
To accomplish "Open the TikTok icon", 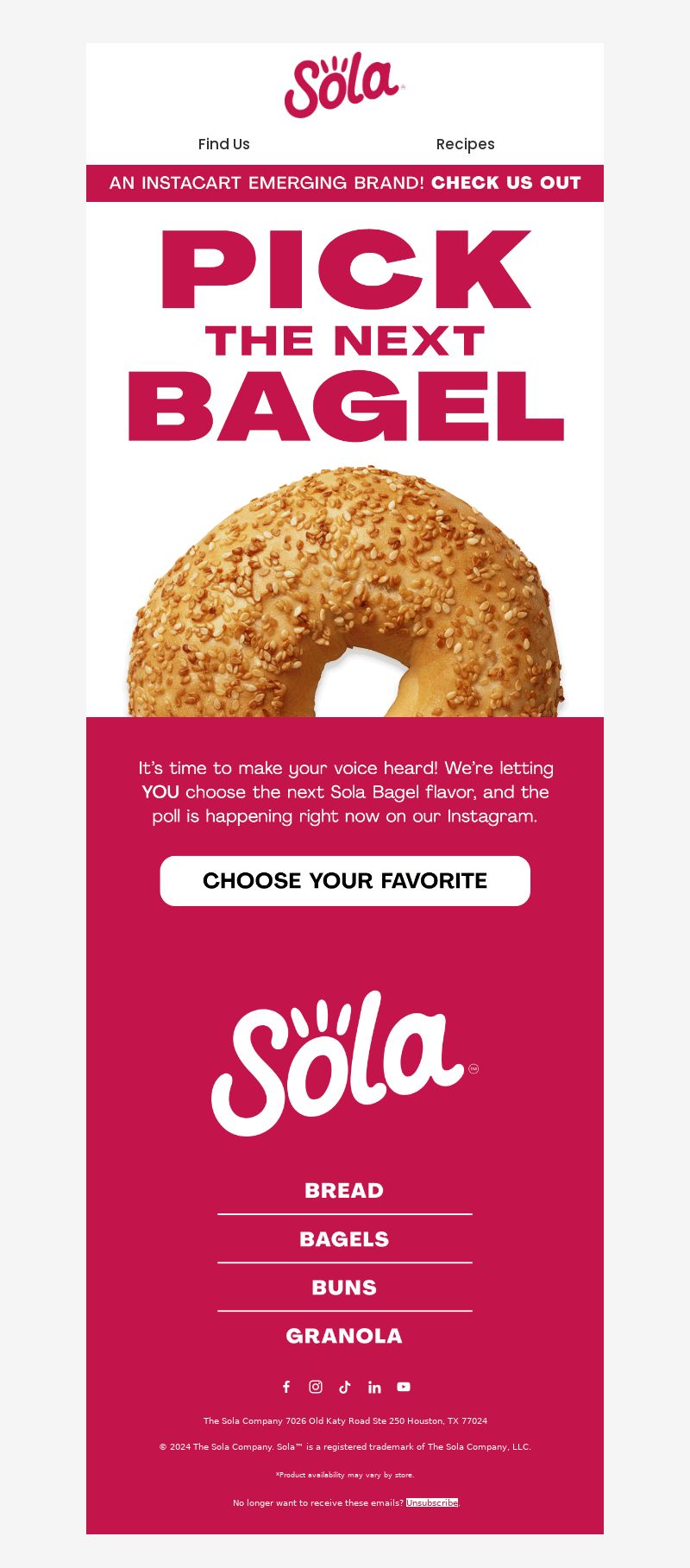I will click(x=345, y=1387).
